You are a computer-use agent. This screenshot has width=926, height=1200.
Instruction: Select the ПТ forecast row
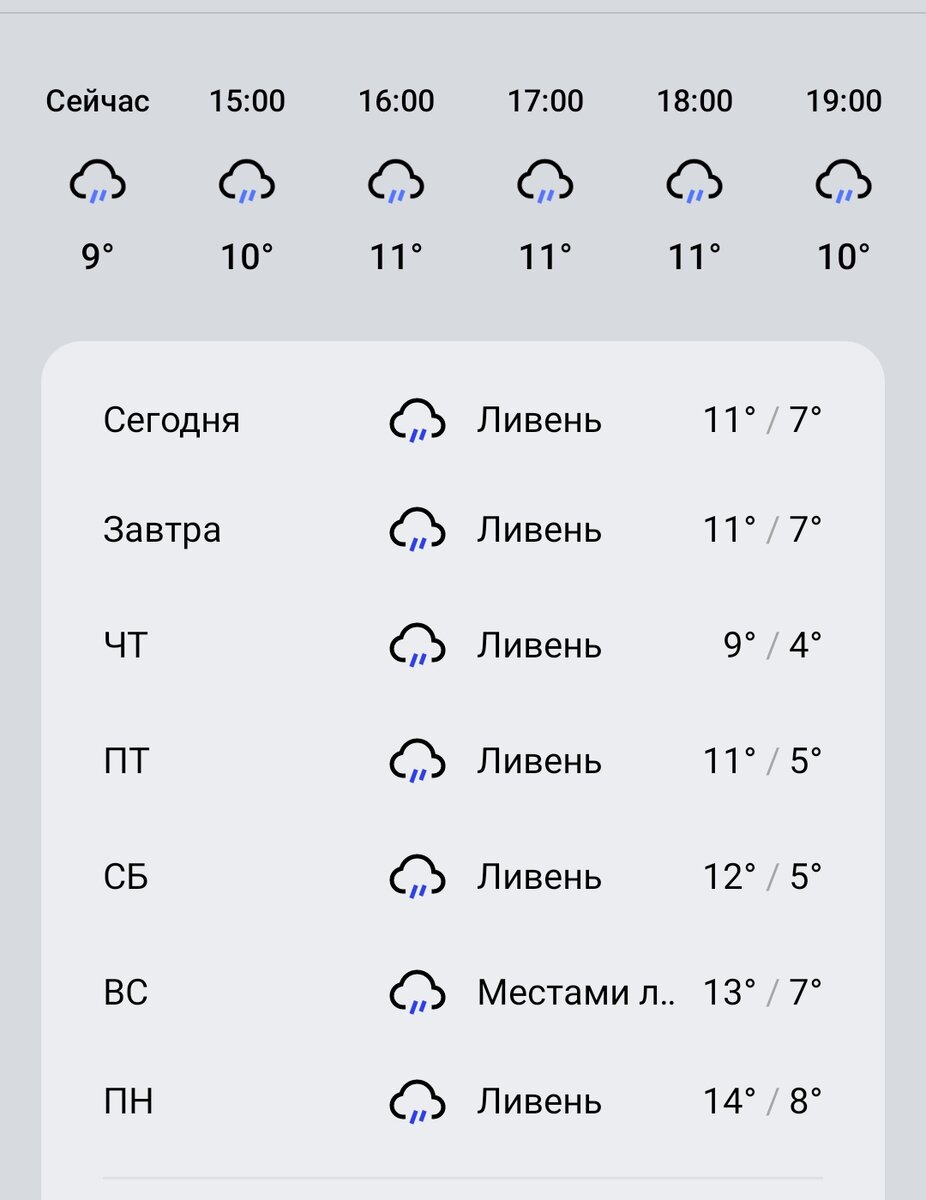462,761
